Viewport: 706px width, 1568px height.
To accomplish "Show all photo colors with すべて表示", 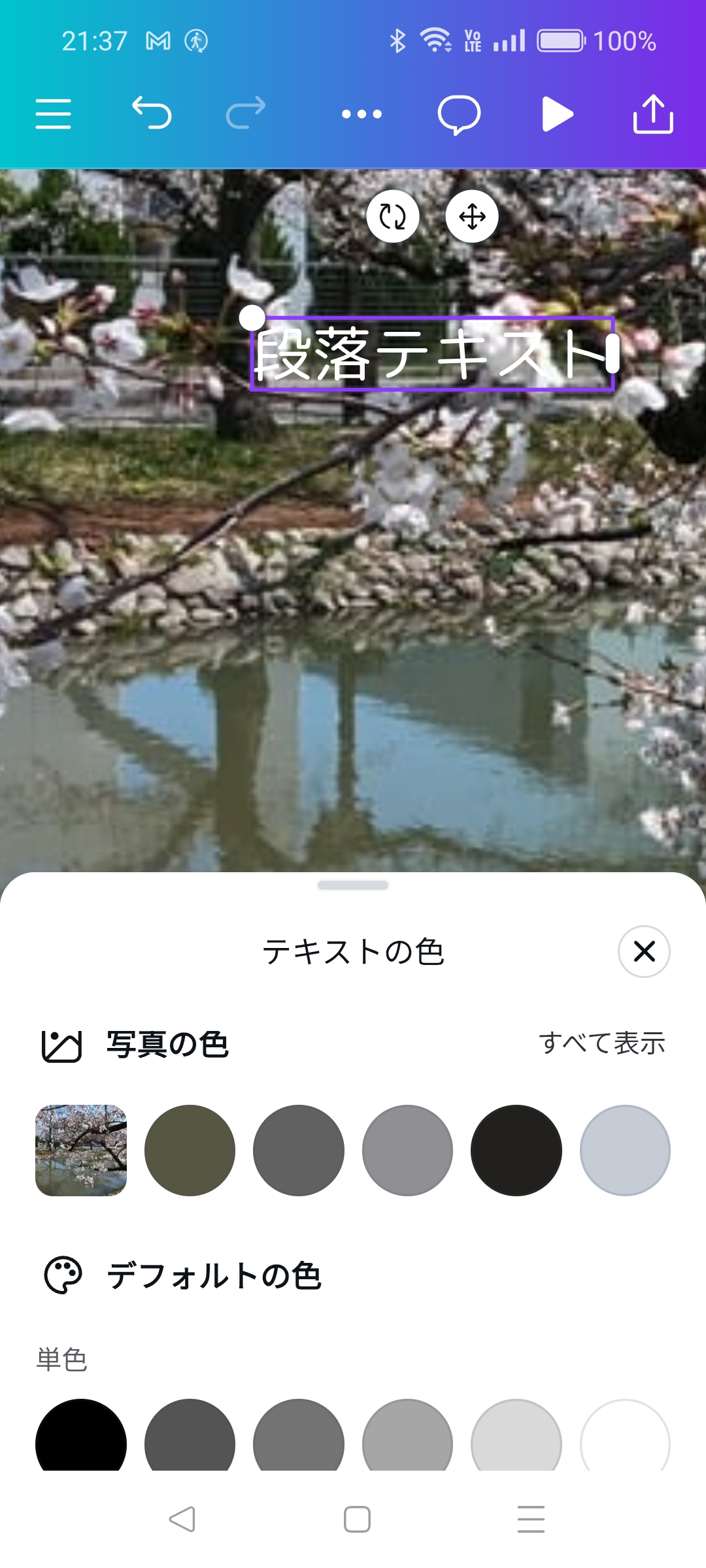I will 601,1043.
